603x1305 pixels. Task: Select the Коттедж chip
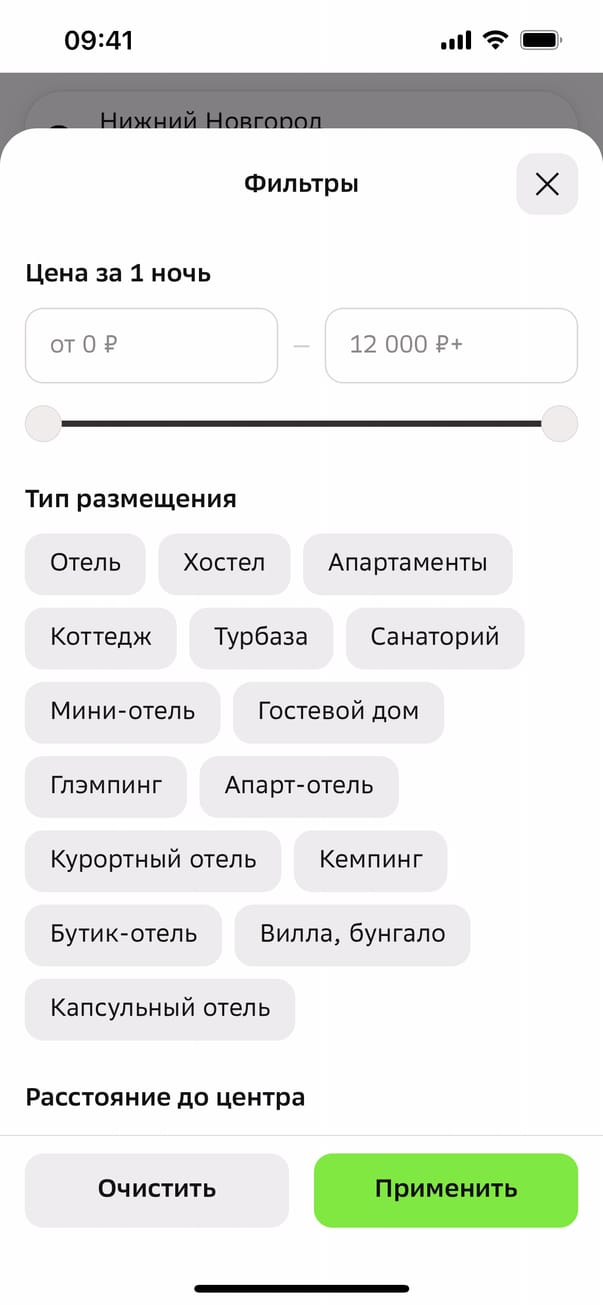coord(100,637)
